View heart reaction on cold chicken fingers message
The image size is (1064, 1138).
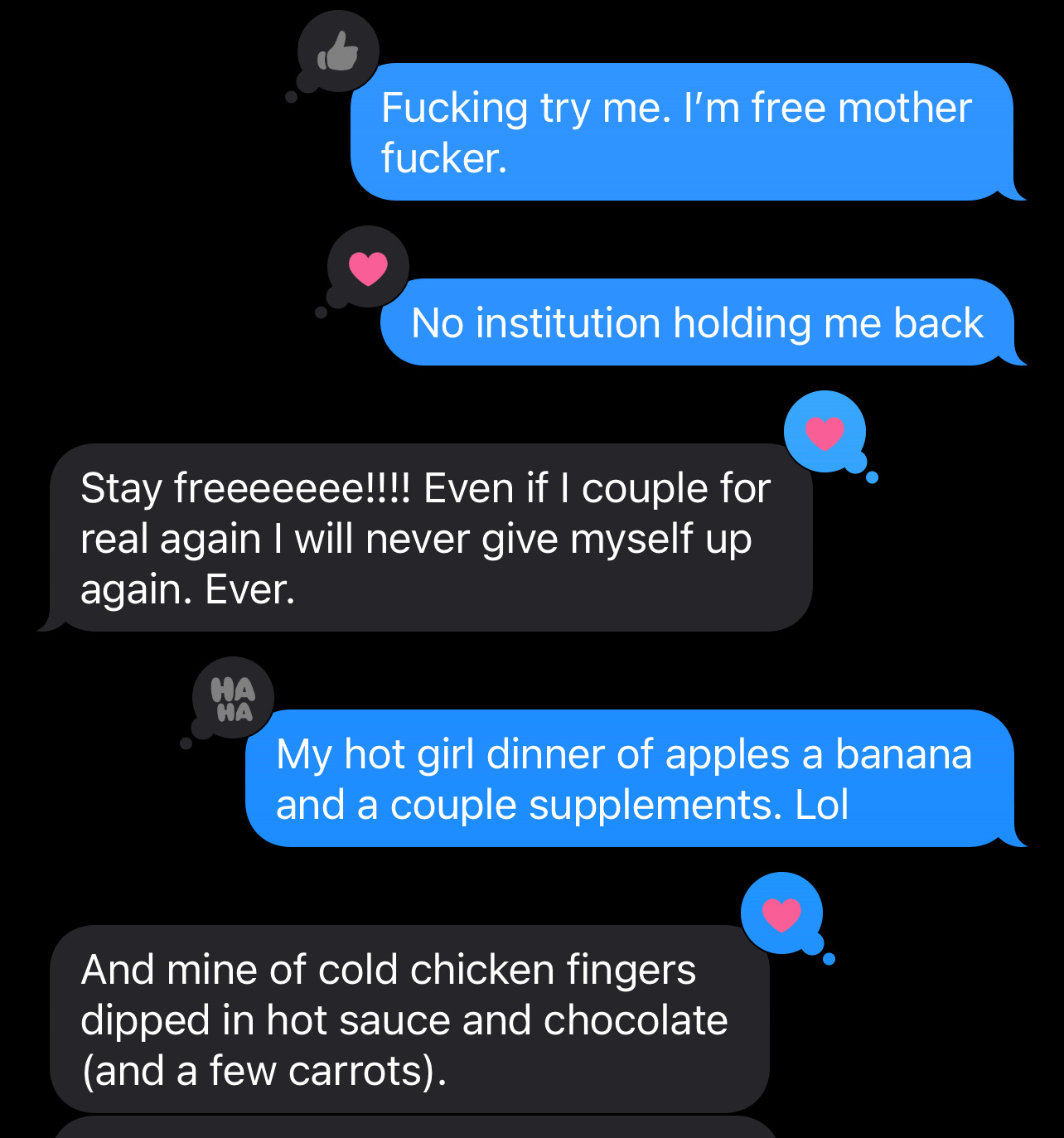(781, 914)
